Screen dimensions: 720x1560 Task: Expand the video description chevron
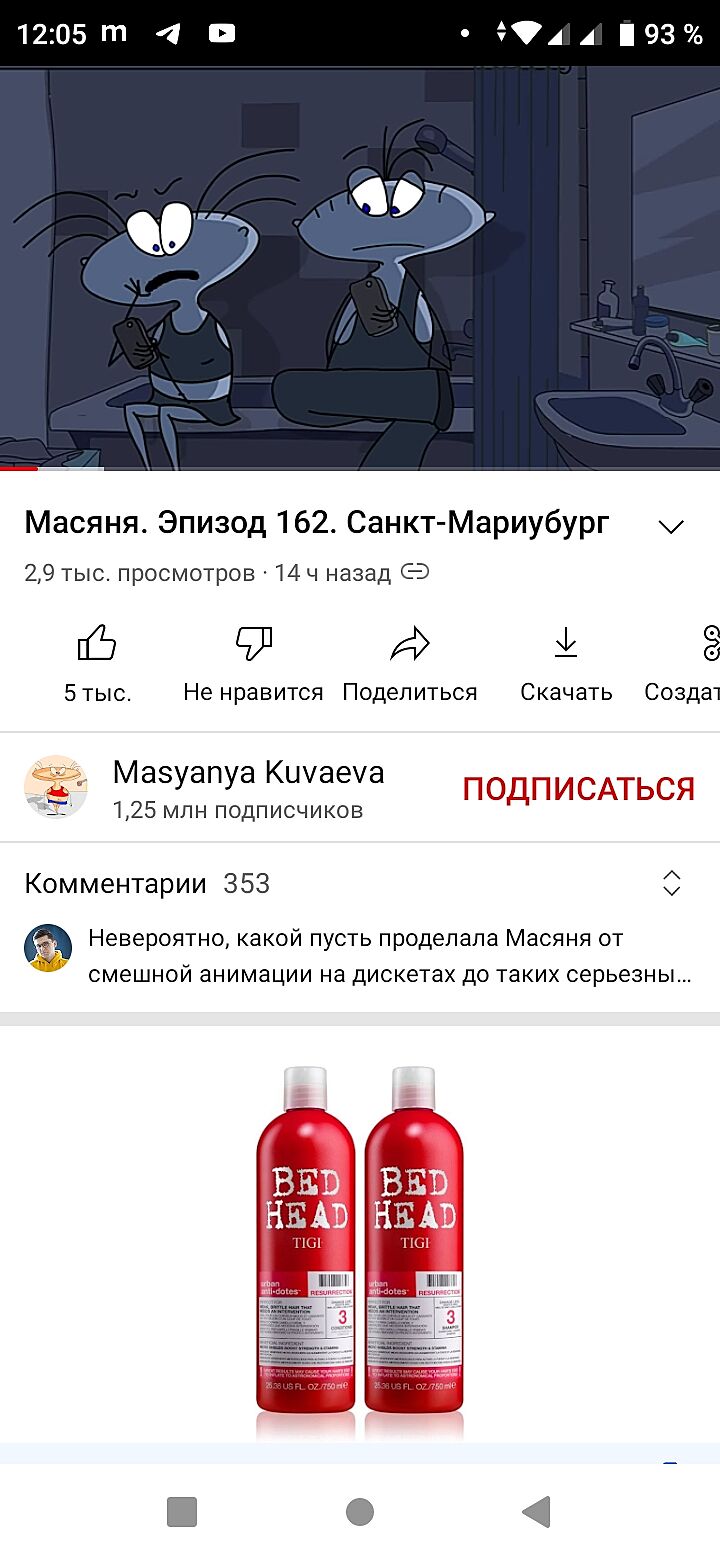click(x=671, y=527)
